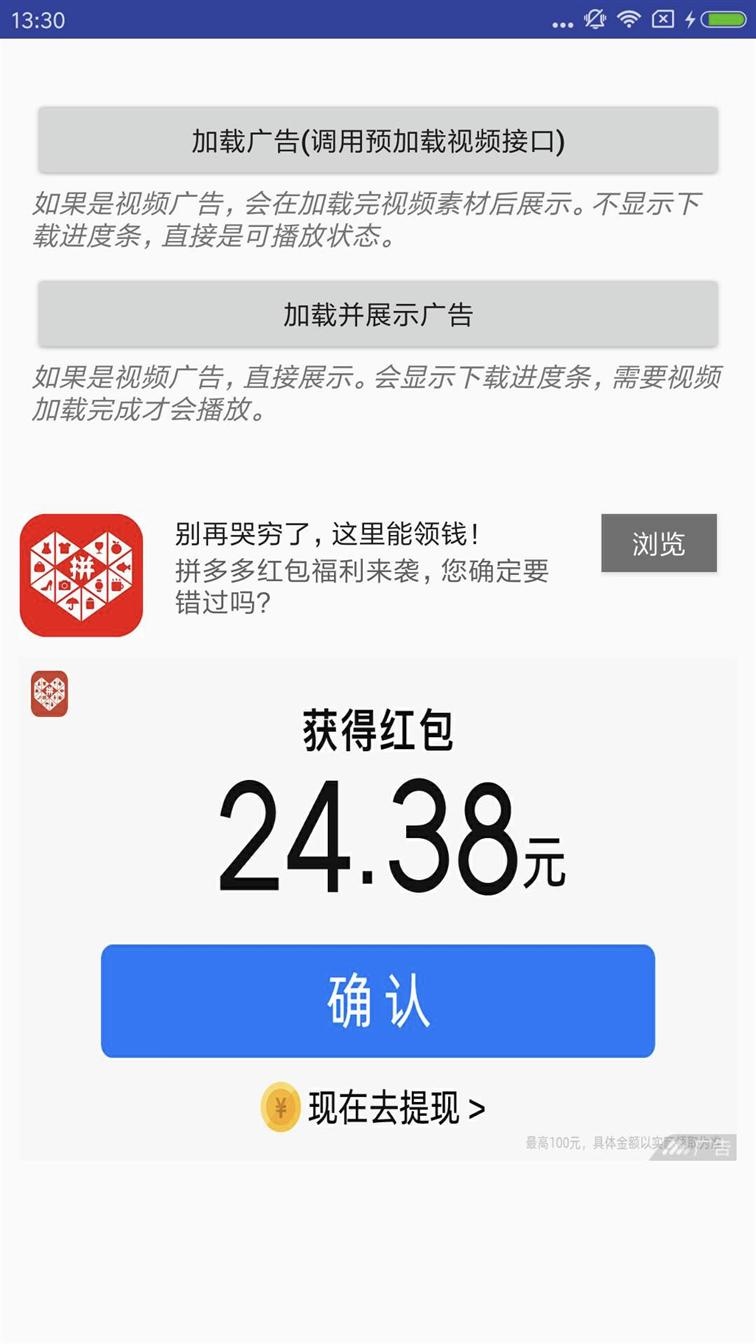Tap 加载广告(调用预加载视频接口) button
Image resolution: width=756 pixels, height=1344 pixels.
[378, 141]
